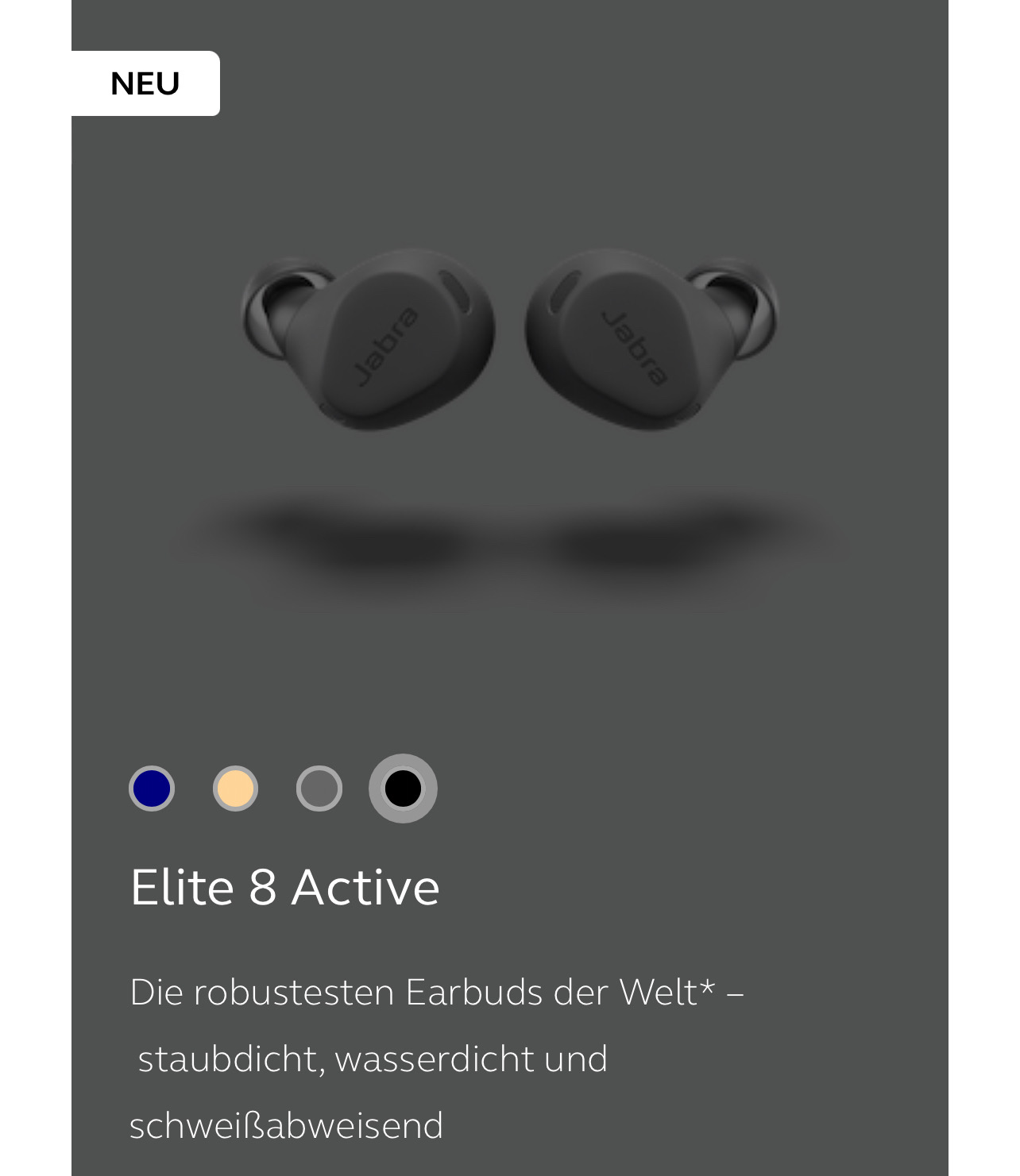Select the beige color swatch
This screenshot has width=1020, height=1176.
[x=235, y=788]
